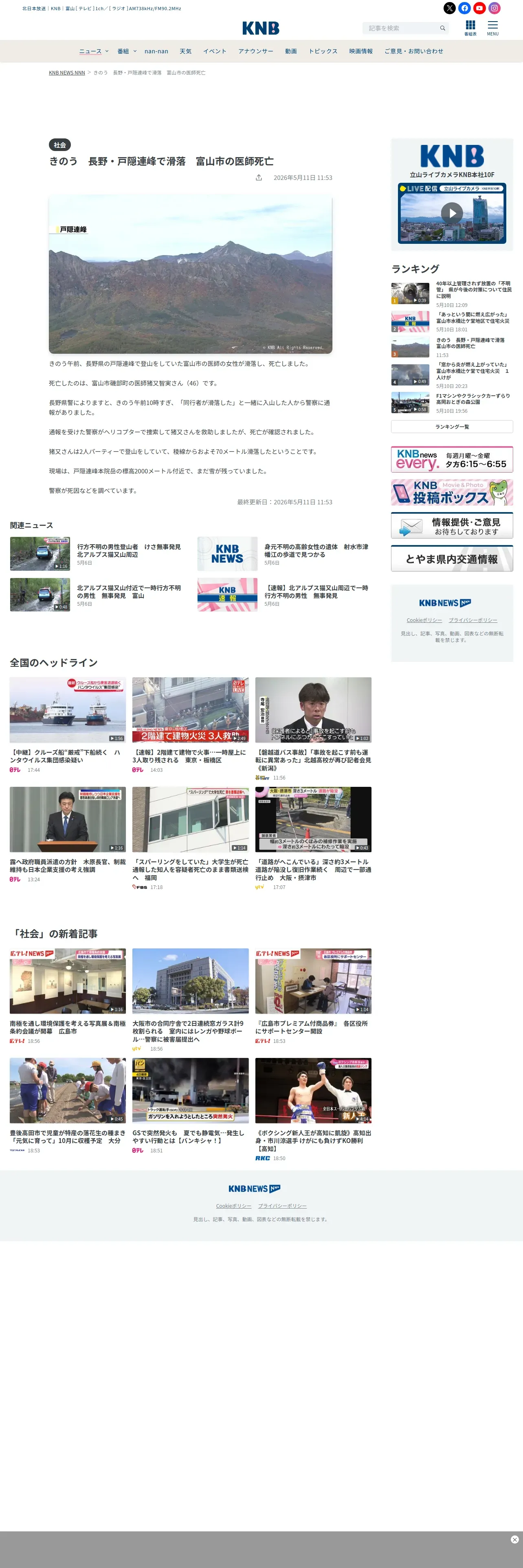Go to the 天気 nav item
The image size is (523, 1568).
(x=186, y=51)
